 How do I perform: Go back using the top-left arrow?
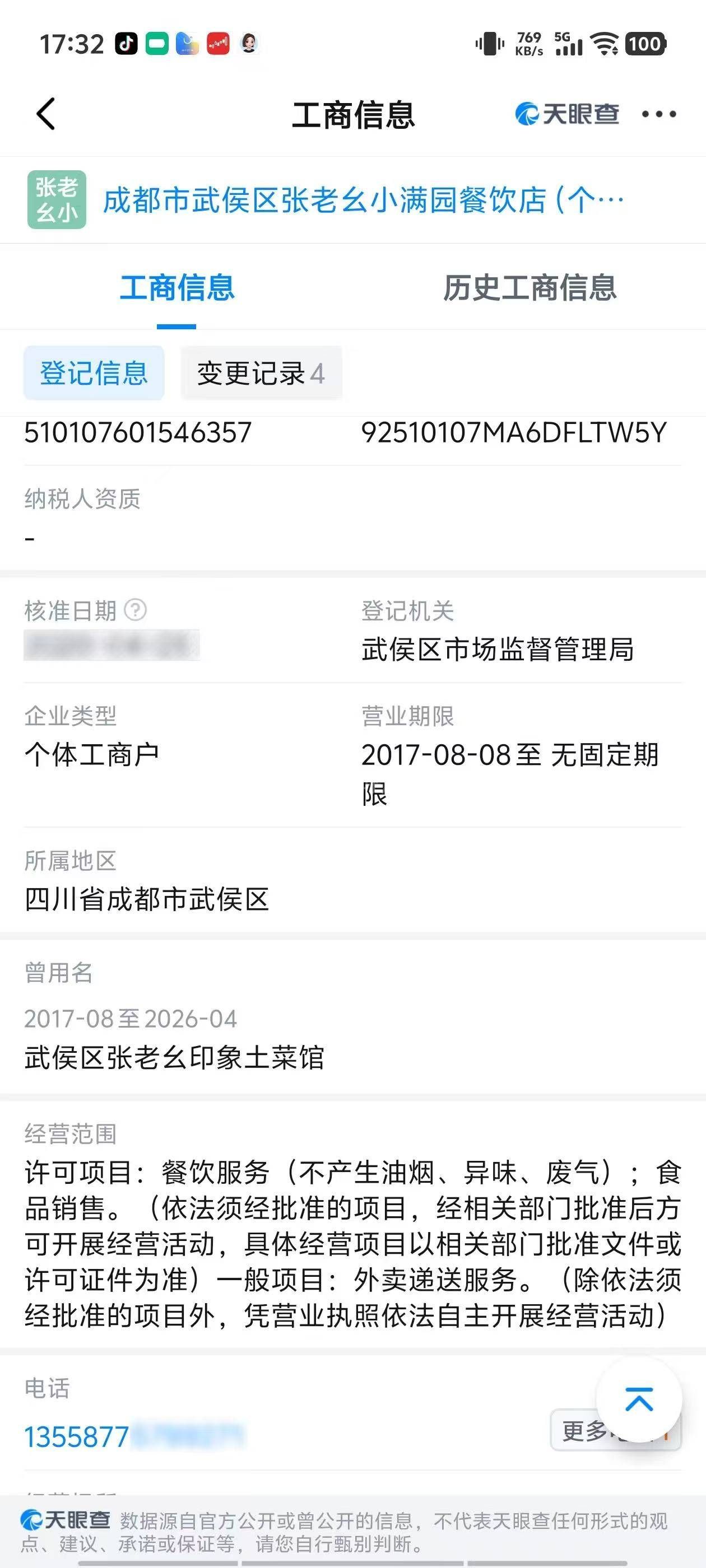tap(47, 114)
